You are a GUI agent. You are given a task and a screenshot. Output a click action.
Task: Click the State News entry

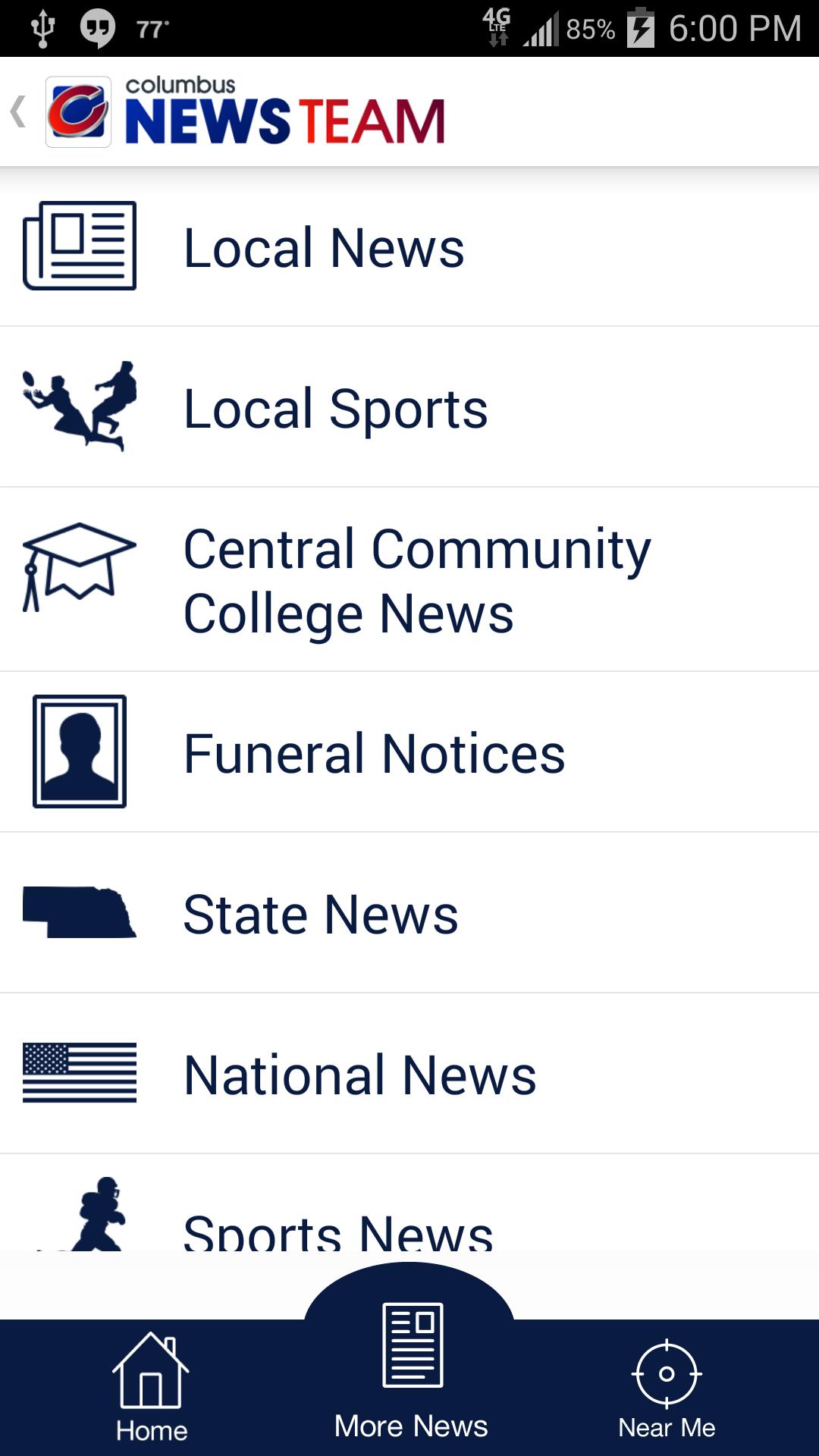click(x=322, y=912)
